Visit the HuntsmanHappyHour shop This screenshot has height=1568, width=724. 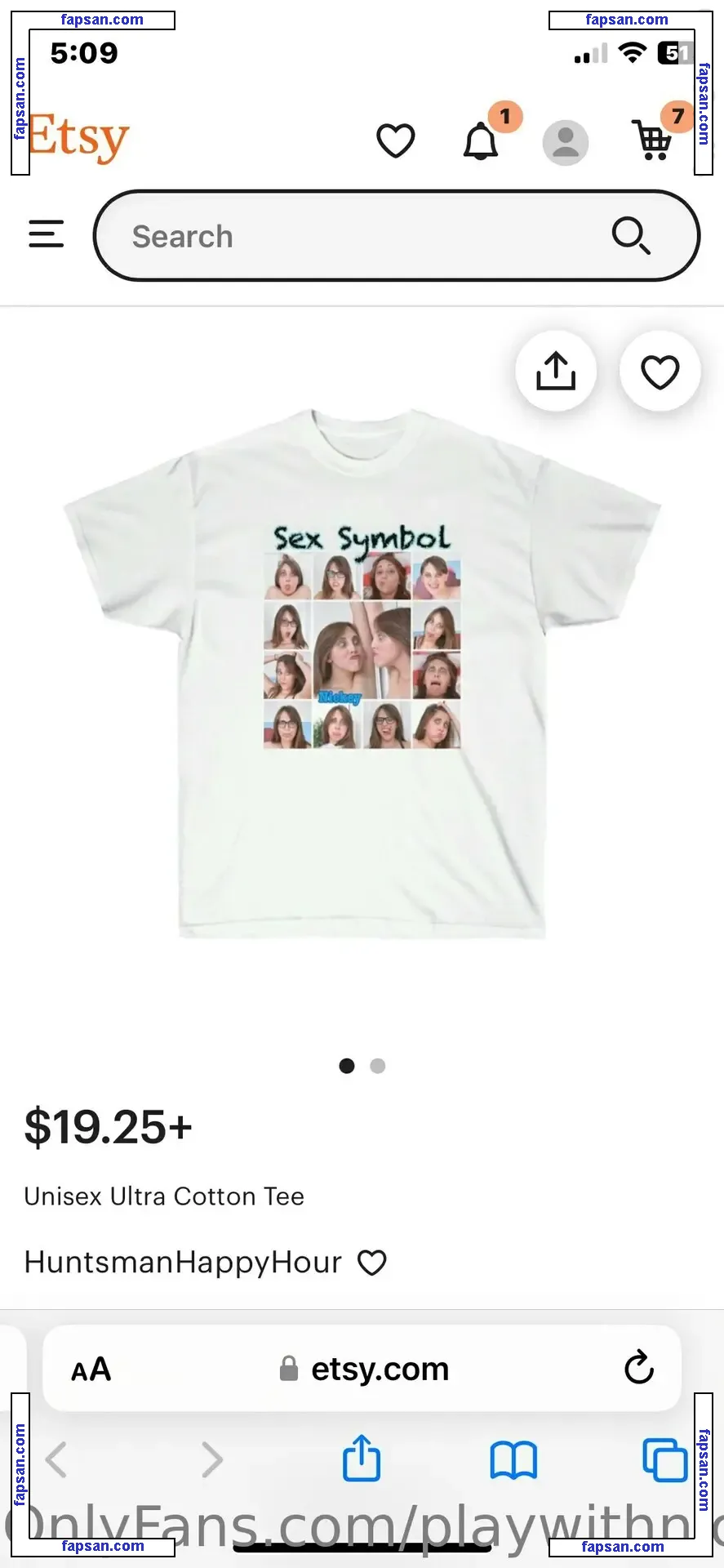183,1263
